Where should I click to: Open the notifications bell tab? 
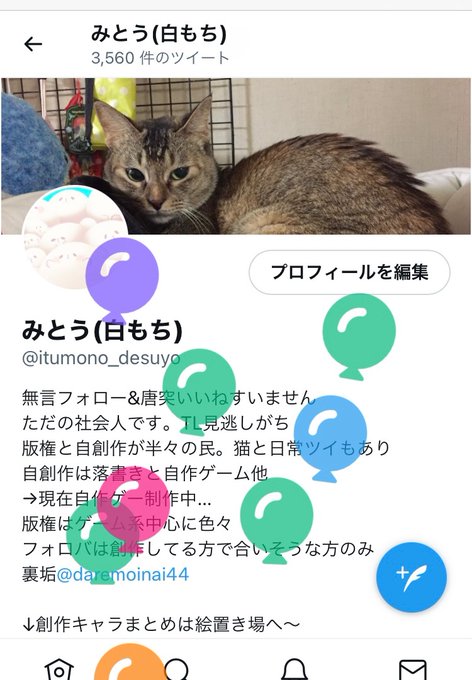coord(295,669)
